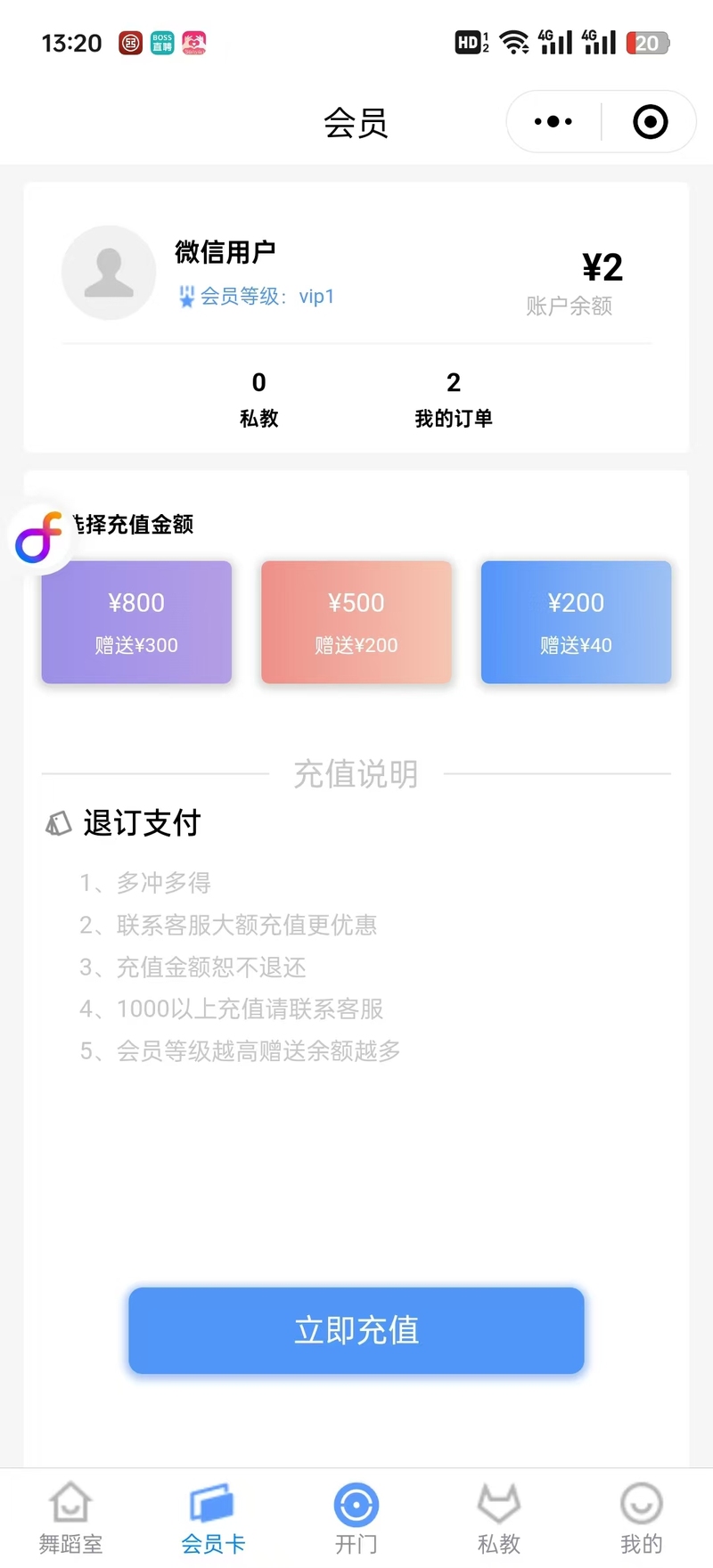The height and width of the screenshot is (1568, 713).
Task: Choose the ¥500 recharge option
Action: coord(356,622)
